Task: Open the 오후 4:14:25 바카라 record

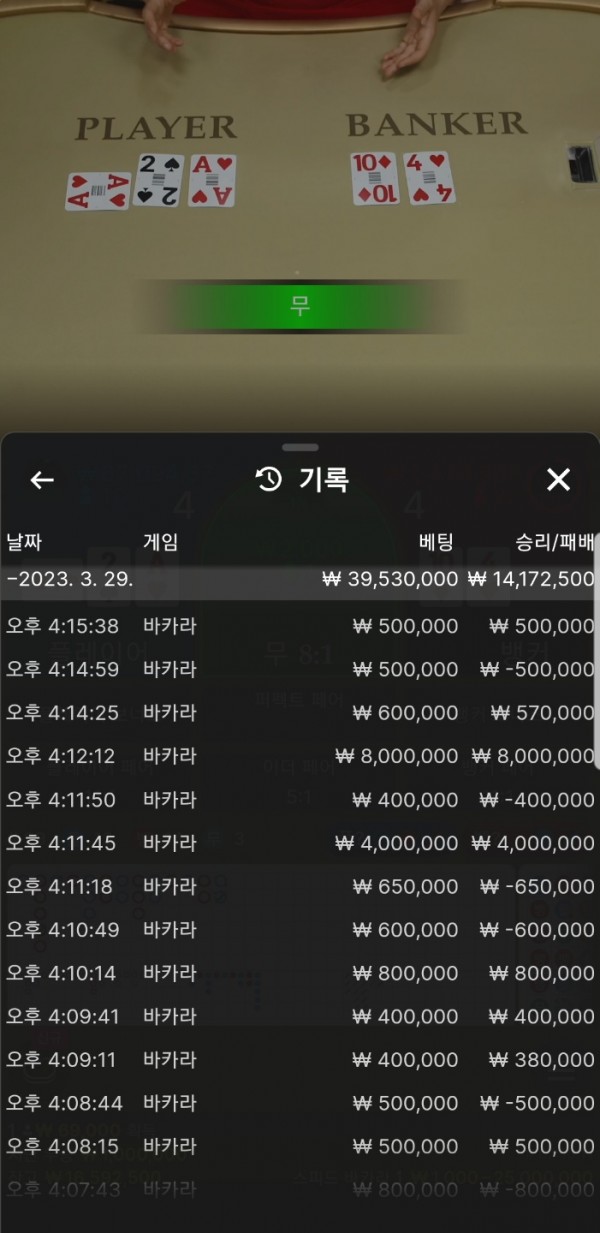Action: click(x=300, y=713)
